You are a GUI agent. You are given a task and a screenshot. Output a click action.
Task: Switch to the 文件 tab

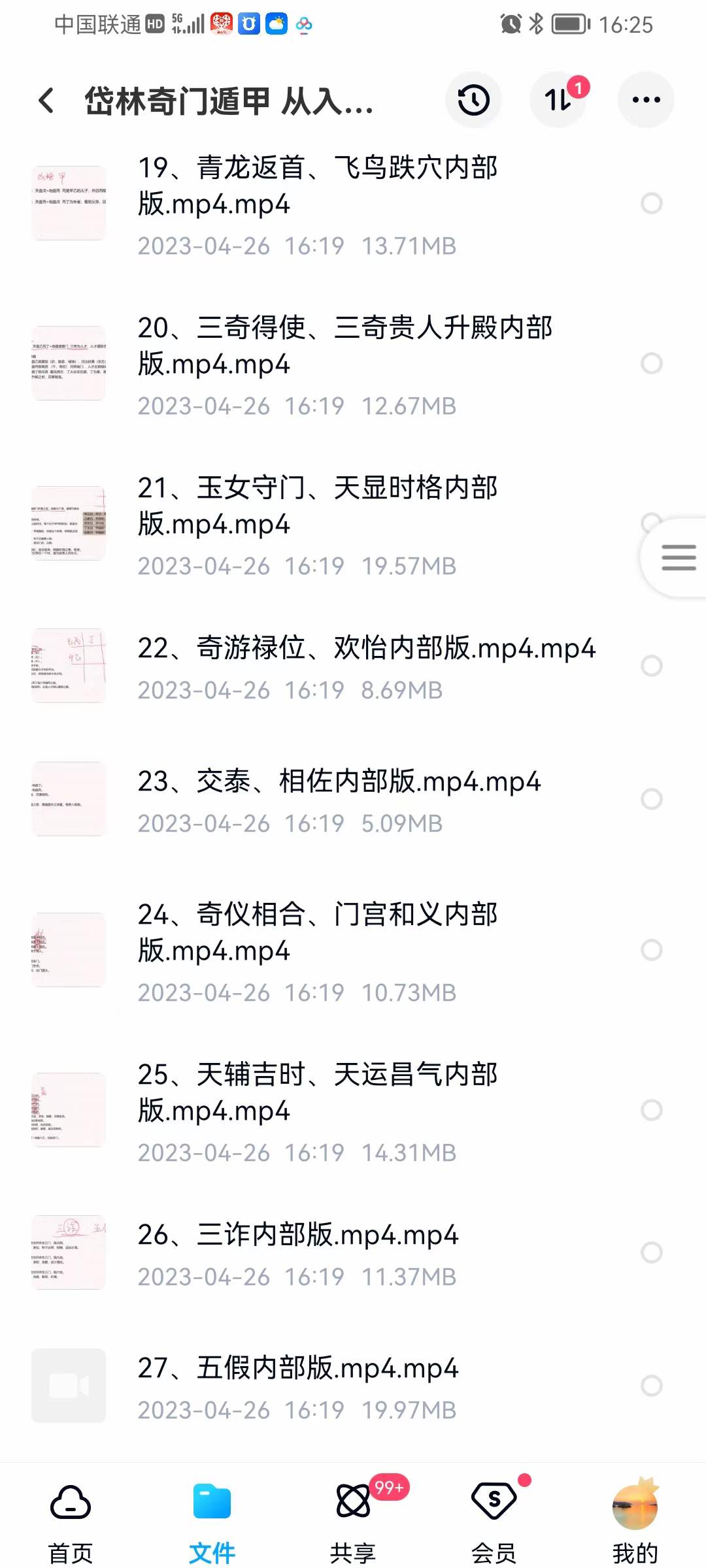pos(212,1522)
